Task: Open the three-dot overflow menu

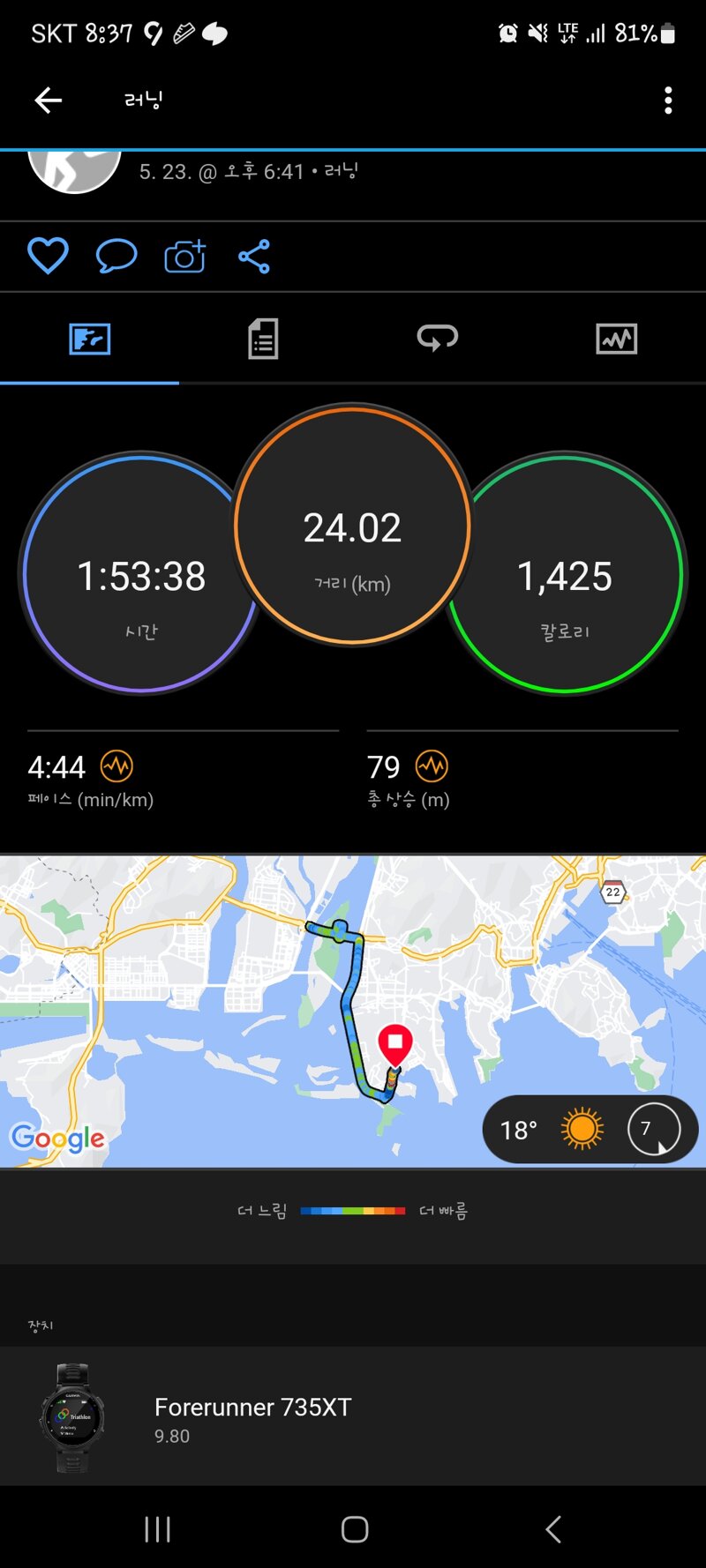Action: click(668, 101)
